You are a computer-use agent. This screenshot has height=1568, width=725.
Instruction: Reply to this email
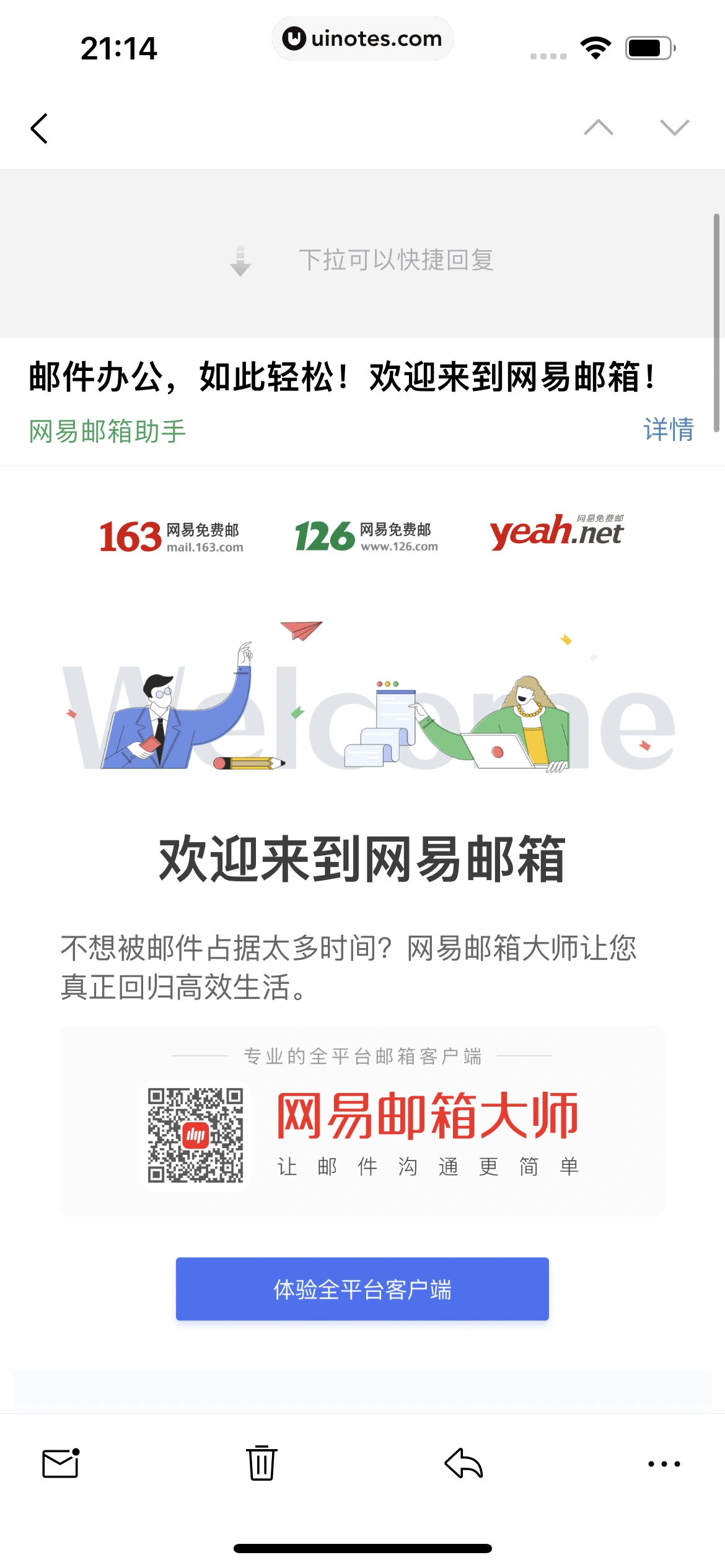click(x=464, y=1463)
